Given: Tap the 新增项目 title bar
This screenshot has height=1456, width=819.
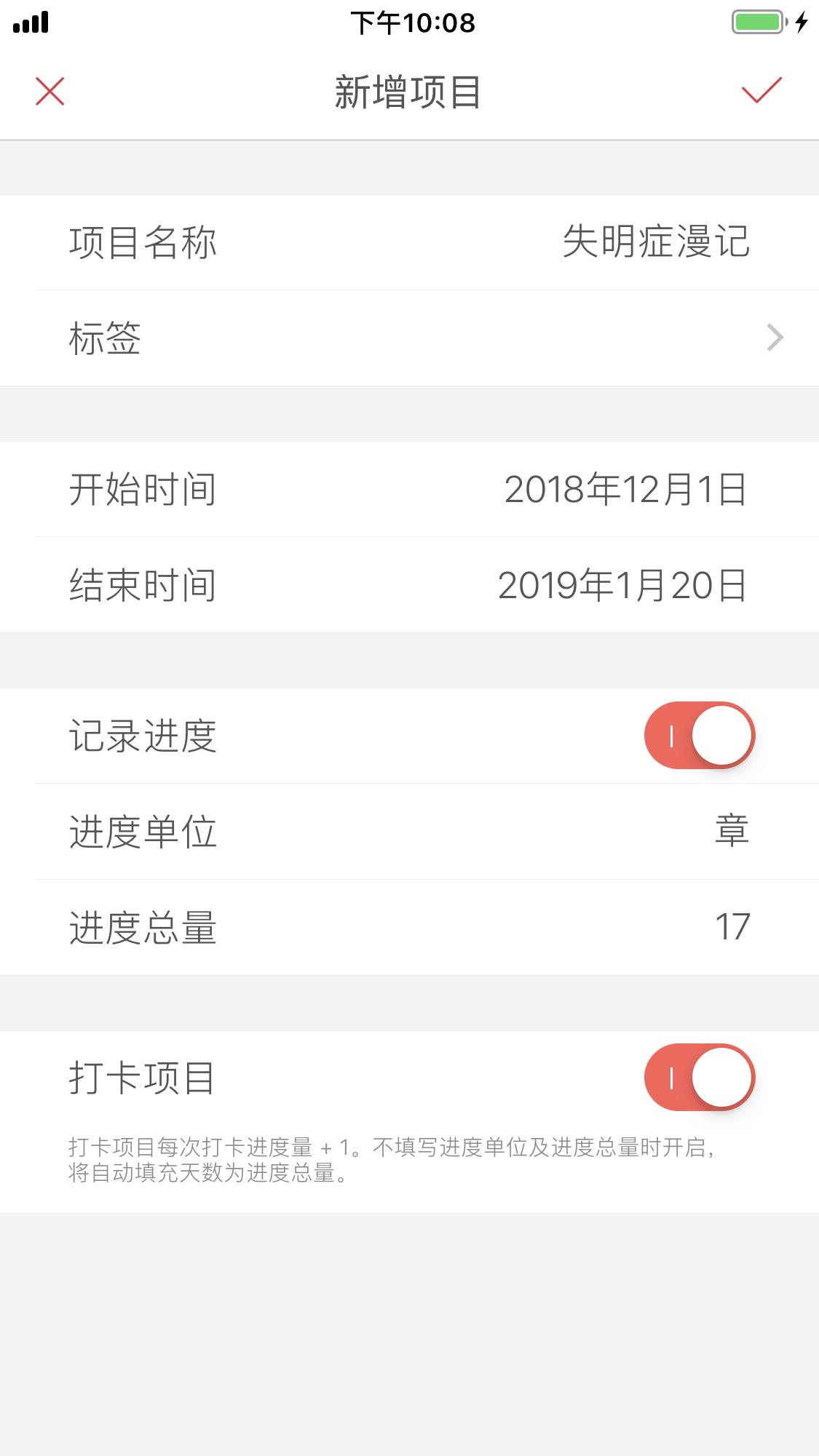Looking at the screenshot, I should (409, 92).
